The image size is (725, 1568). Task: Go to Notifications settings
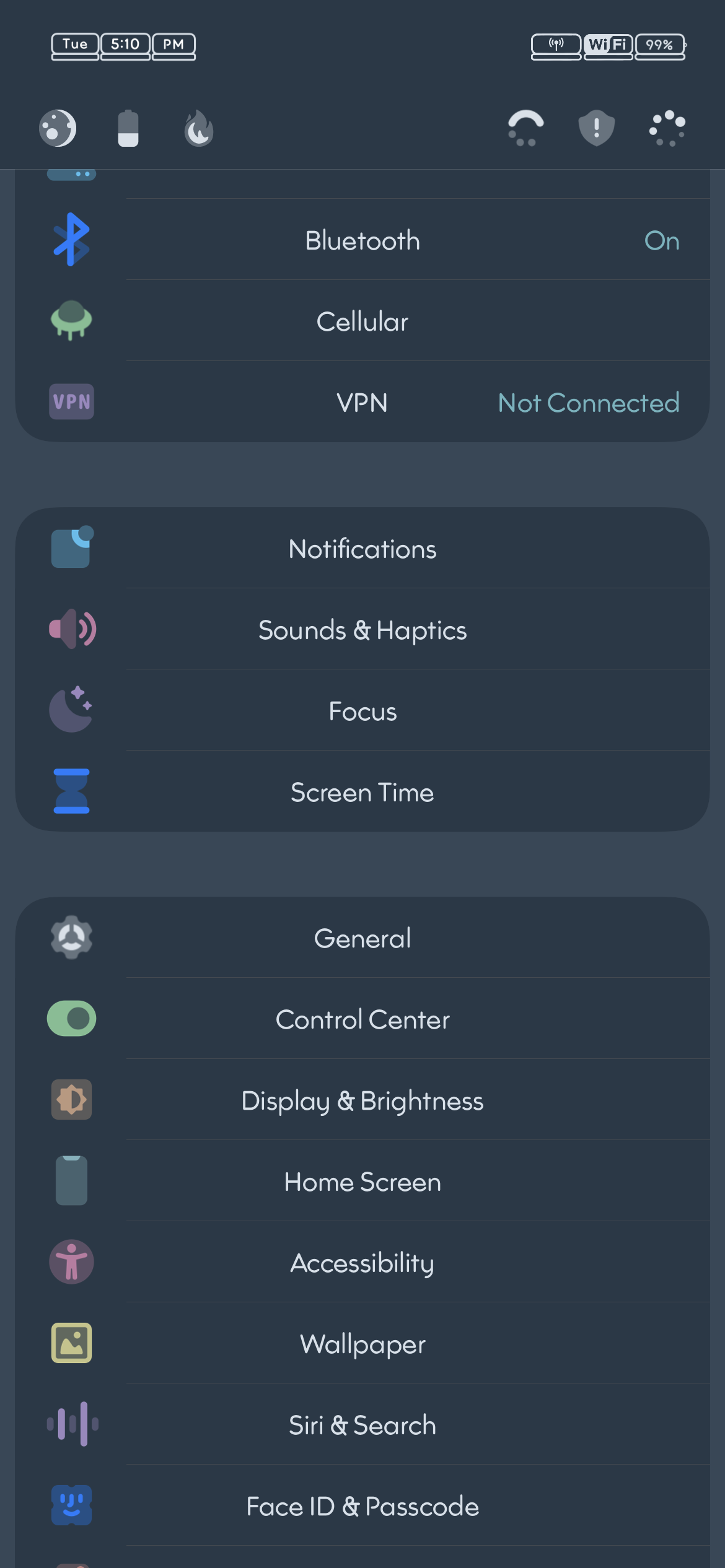(362, 548)
